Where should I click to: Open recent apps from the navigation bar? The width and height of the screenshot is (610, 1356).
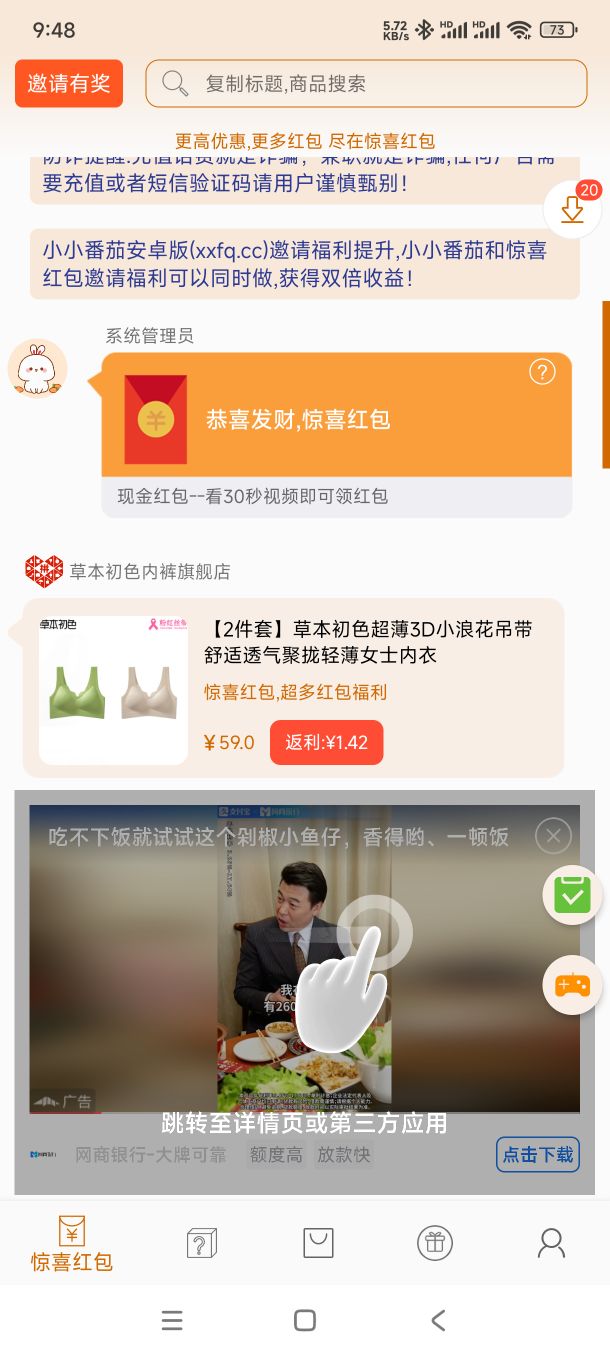pyautogui.click(x=172, y=1320)
